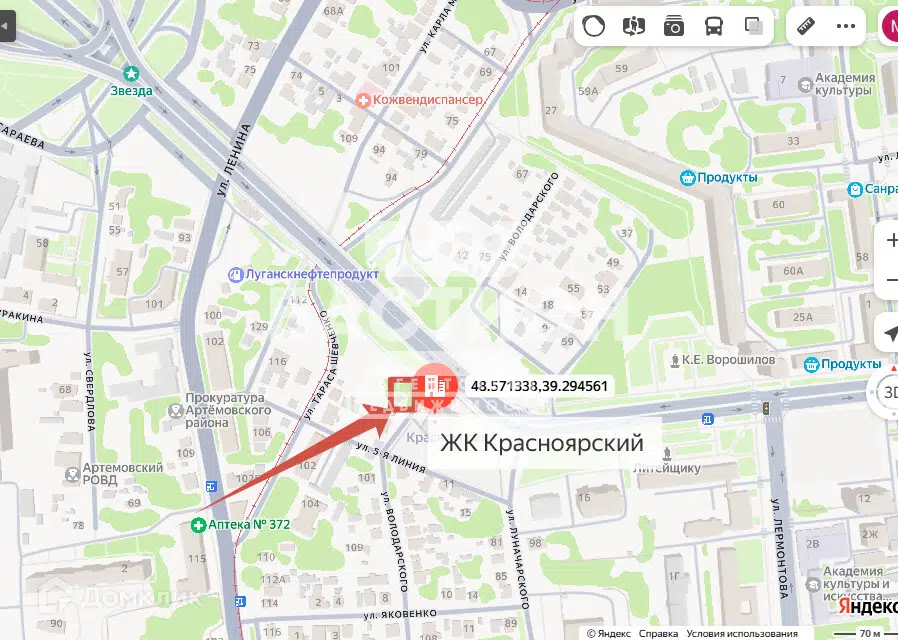The height and width of the screenshot is (640, 898).
Task: Open street panoramas mode
Action: coord(634,27)
